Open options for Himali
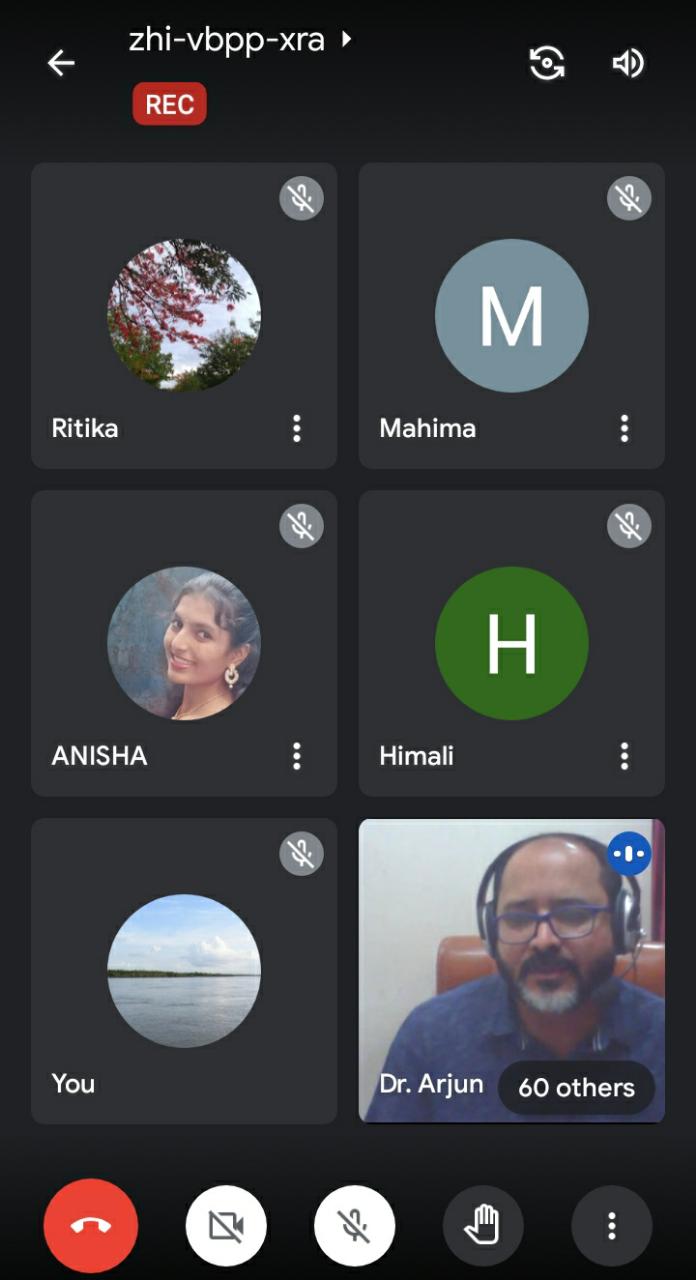The image size is (696, 1280). (624, 756)
